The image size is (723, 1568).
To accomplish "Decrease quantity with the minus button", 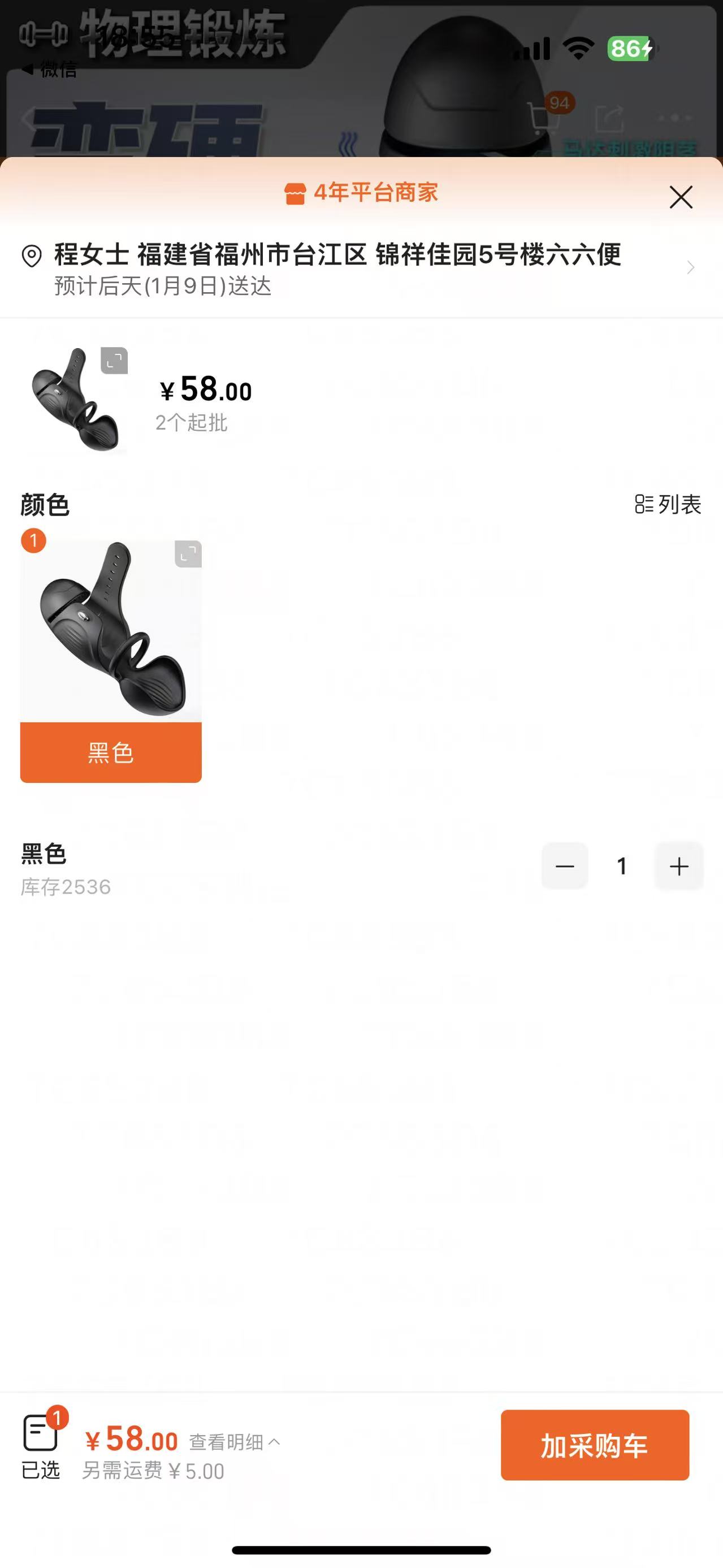I will click(565, 866).
